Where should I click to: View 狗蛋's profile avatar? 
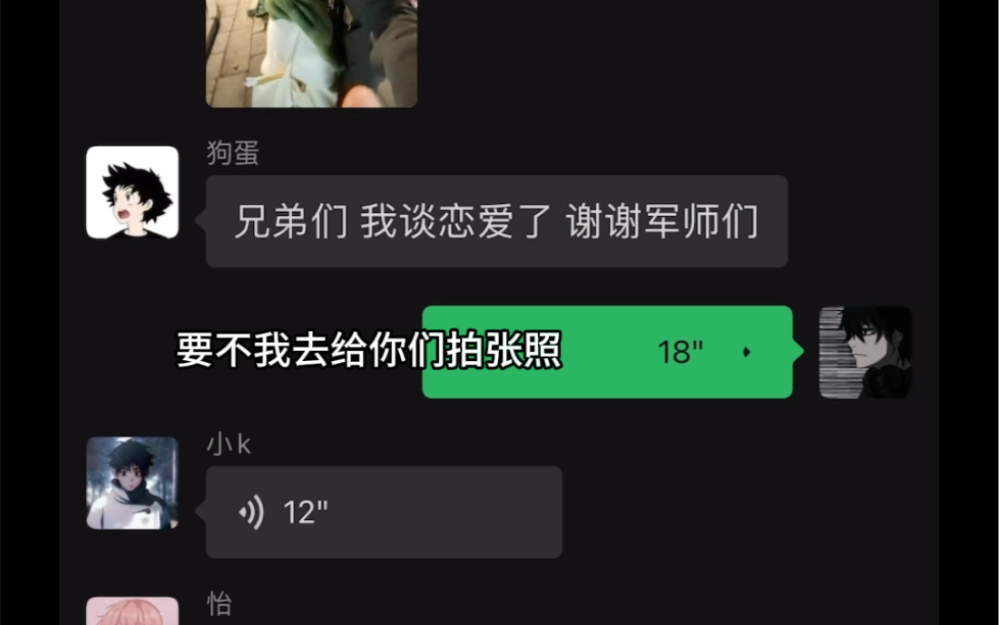pyautogui.click(x=132, y=192)
